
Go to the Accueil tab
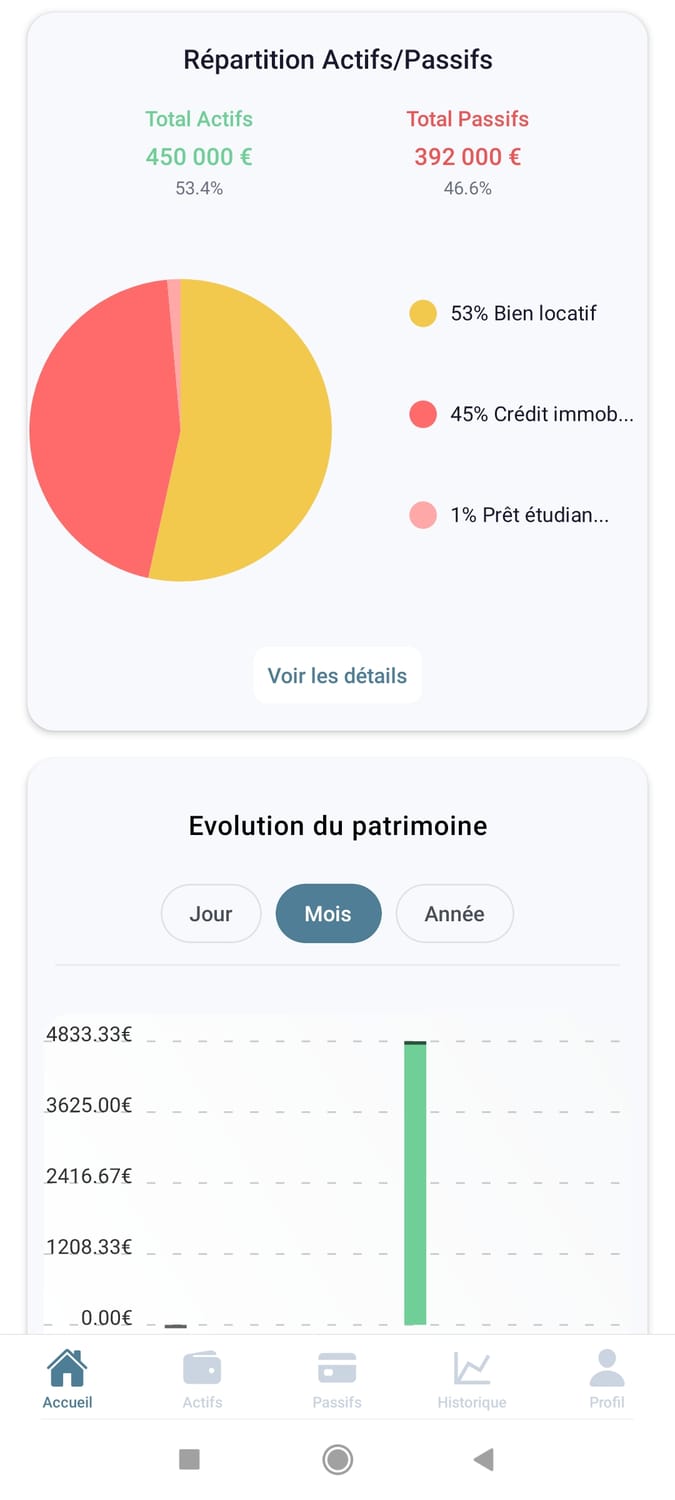[67, 1379]
